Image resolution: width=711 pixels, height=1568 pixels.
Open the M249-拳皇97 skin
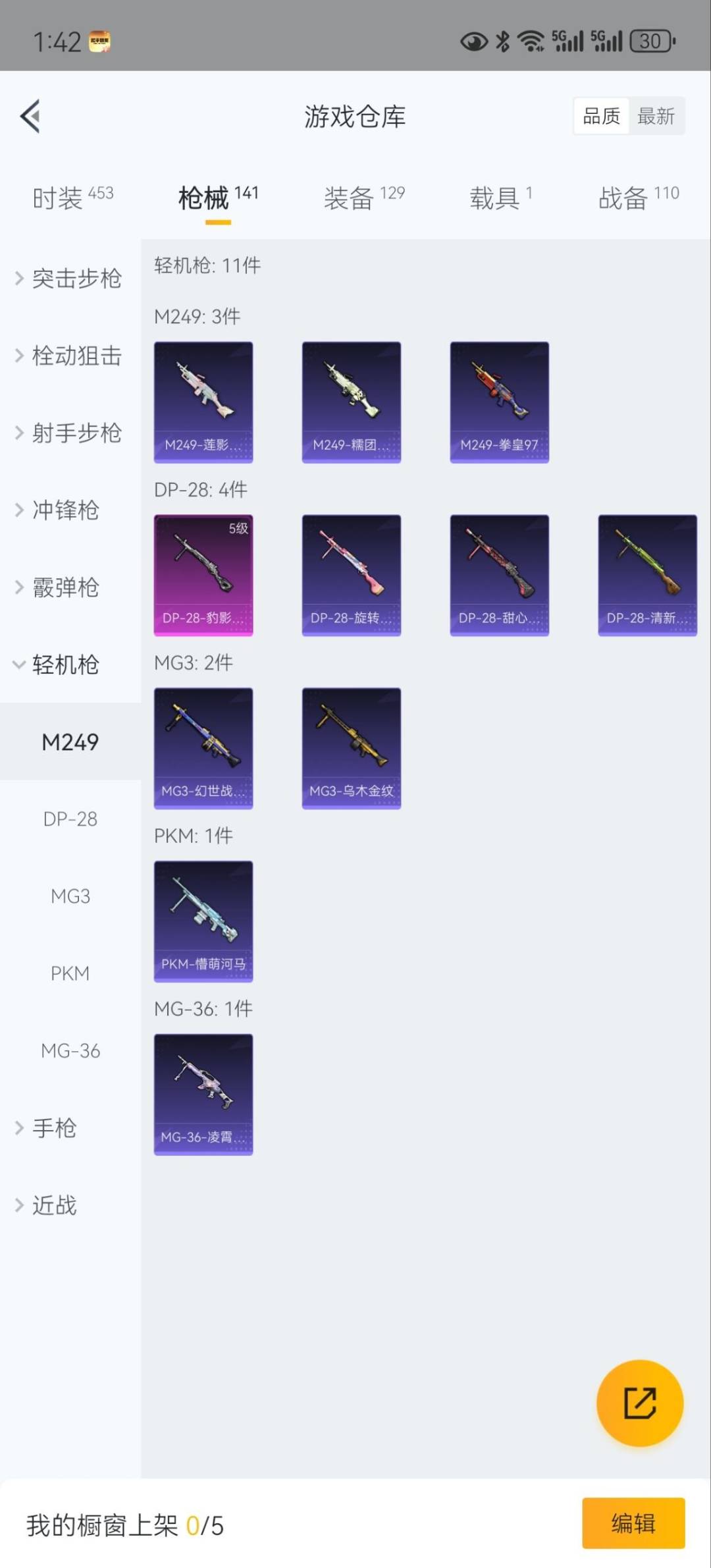[x=499, y=402]
